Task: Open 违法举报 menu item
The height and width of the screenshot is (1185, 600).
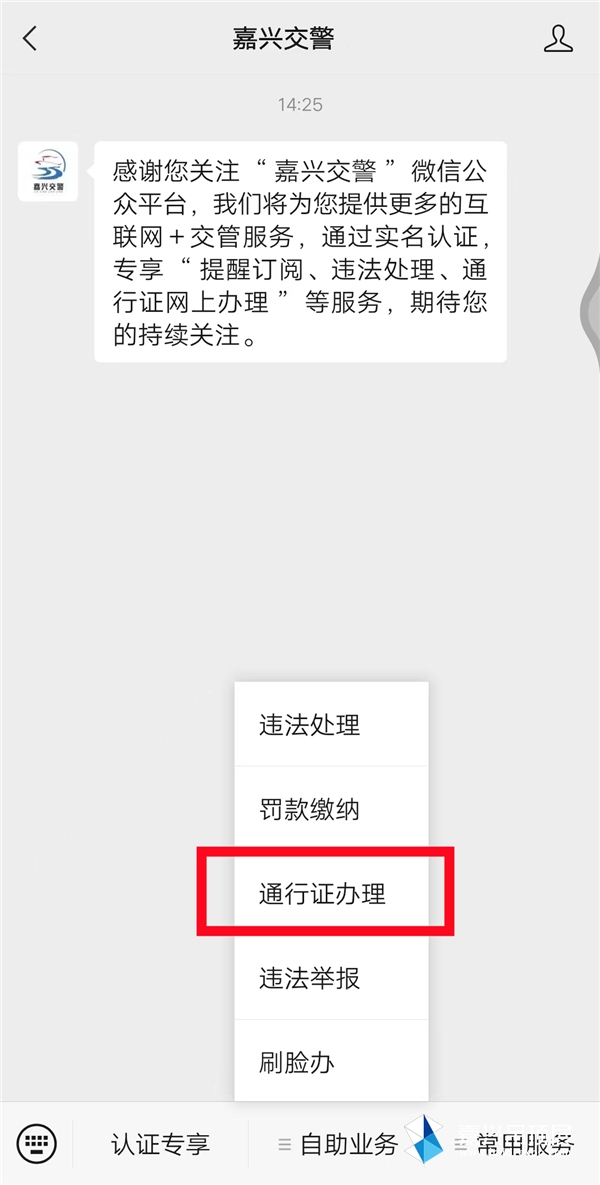Action: pyautogui.click(x=331, y=978)
